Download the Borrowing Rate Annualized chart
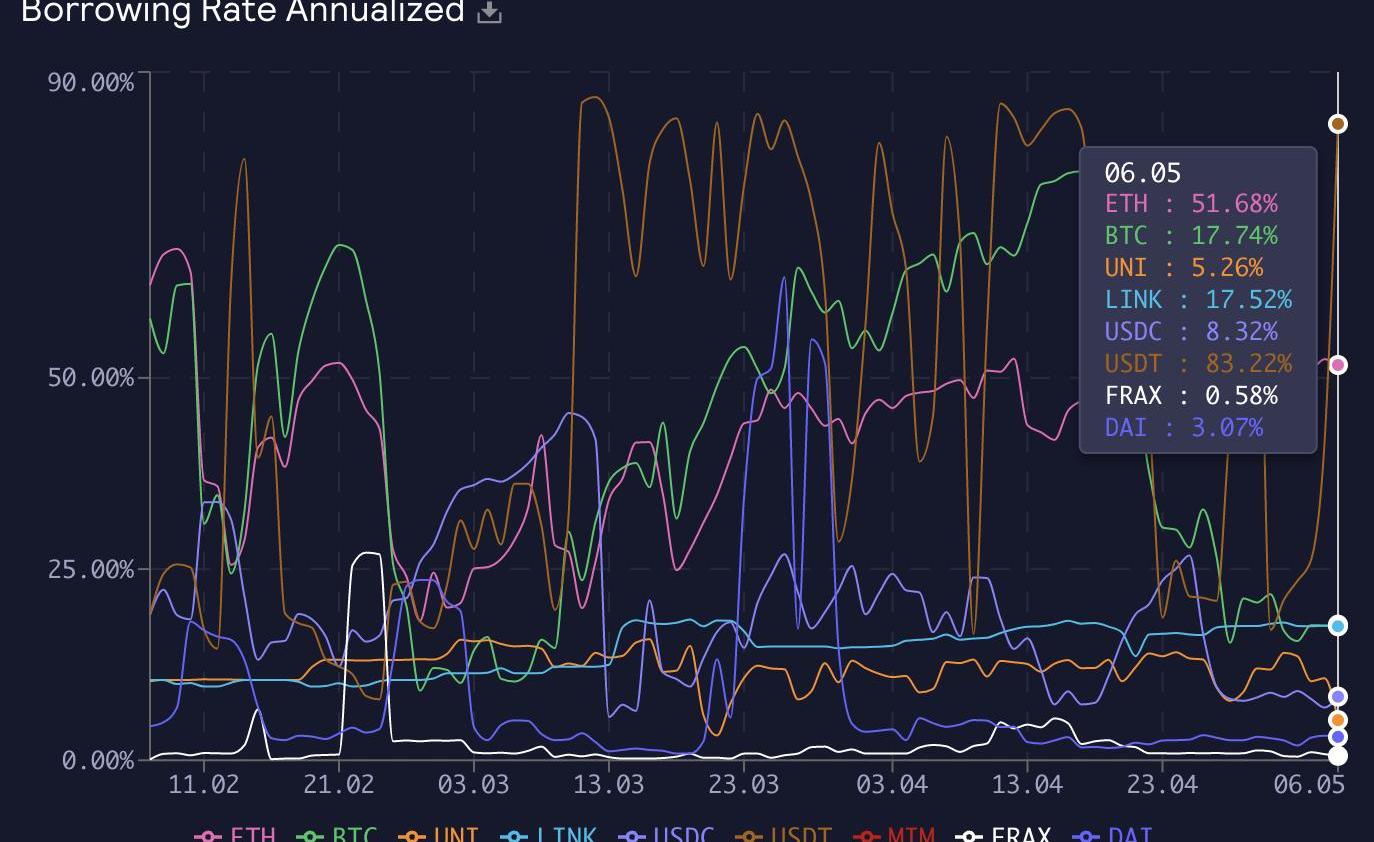This screenshot has height=842, width=1374. coord(489,12)
